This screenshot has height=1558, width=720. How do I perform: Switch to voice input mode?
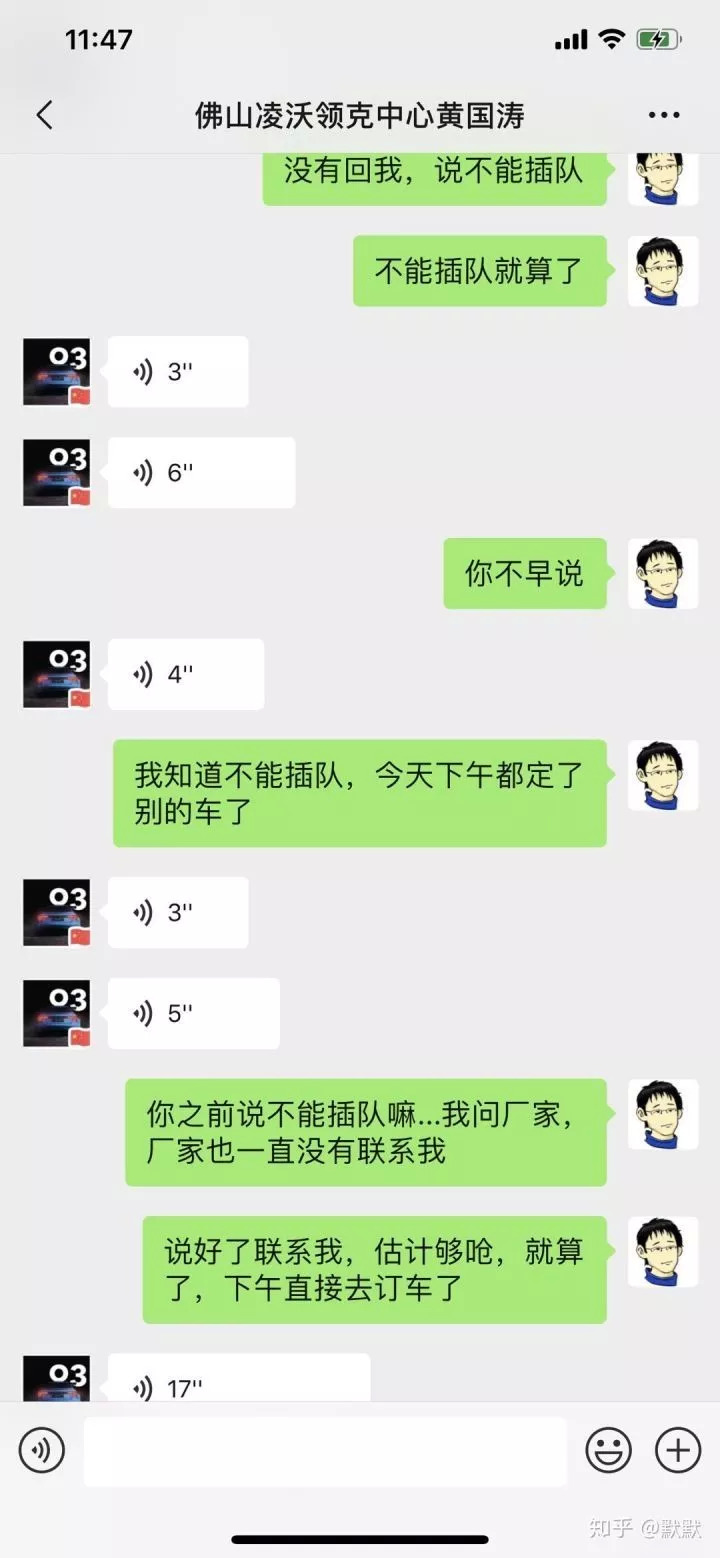pyautogui.click(x=42, y=1450)
